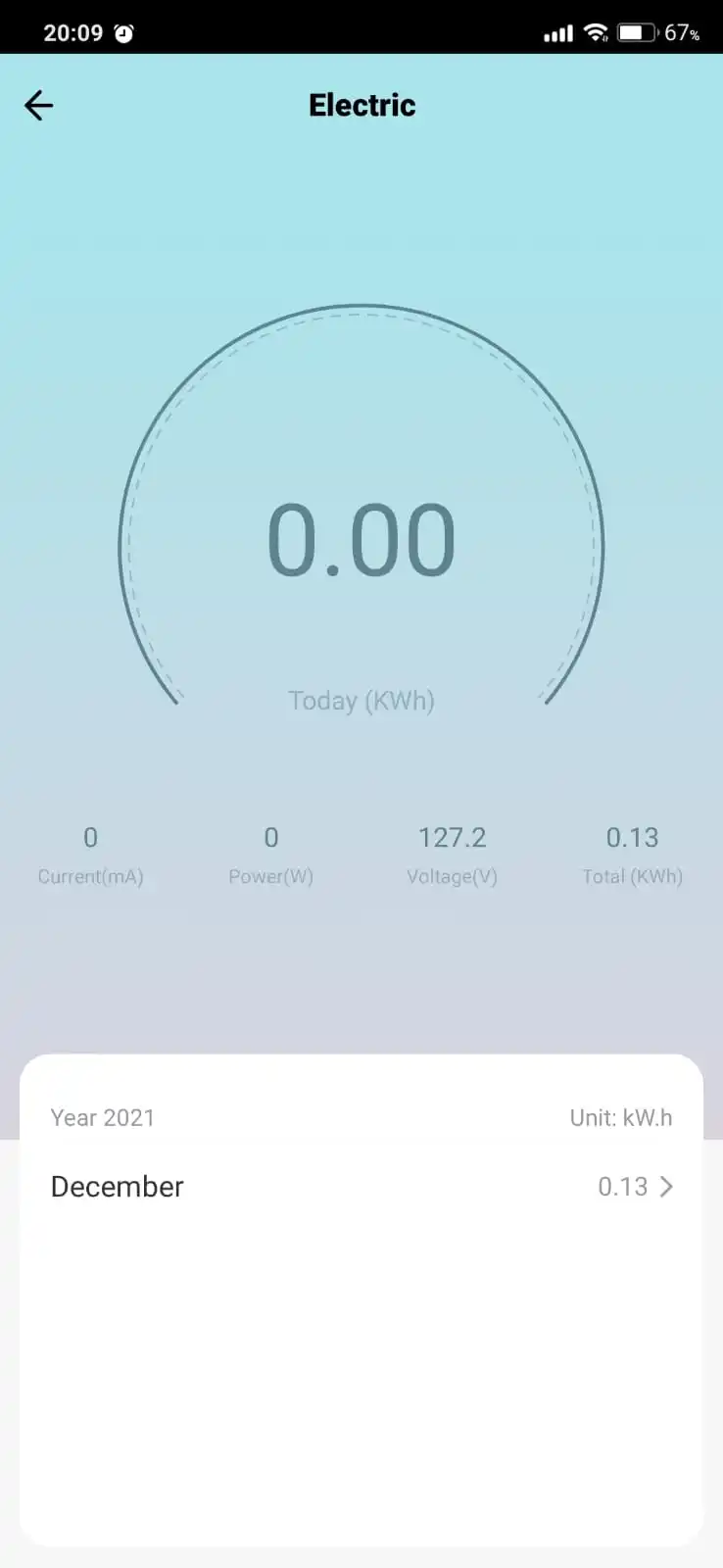Go back from the Electric screen
The width and height of the screenshot is (723, 1568).
[39, 105]
